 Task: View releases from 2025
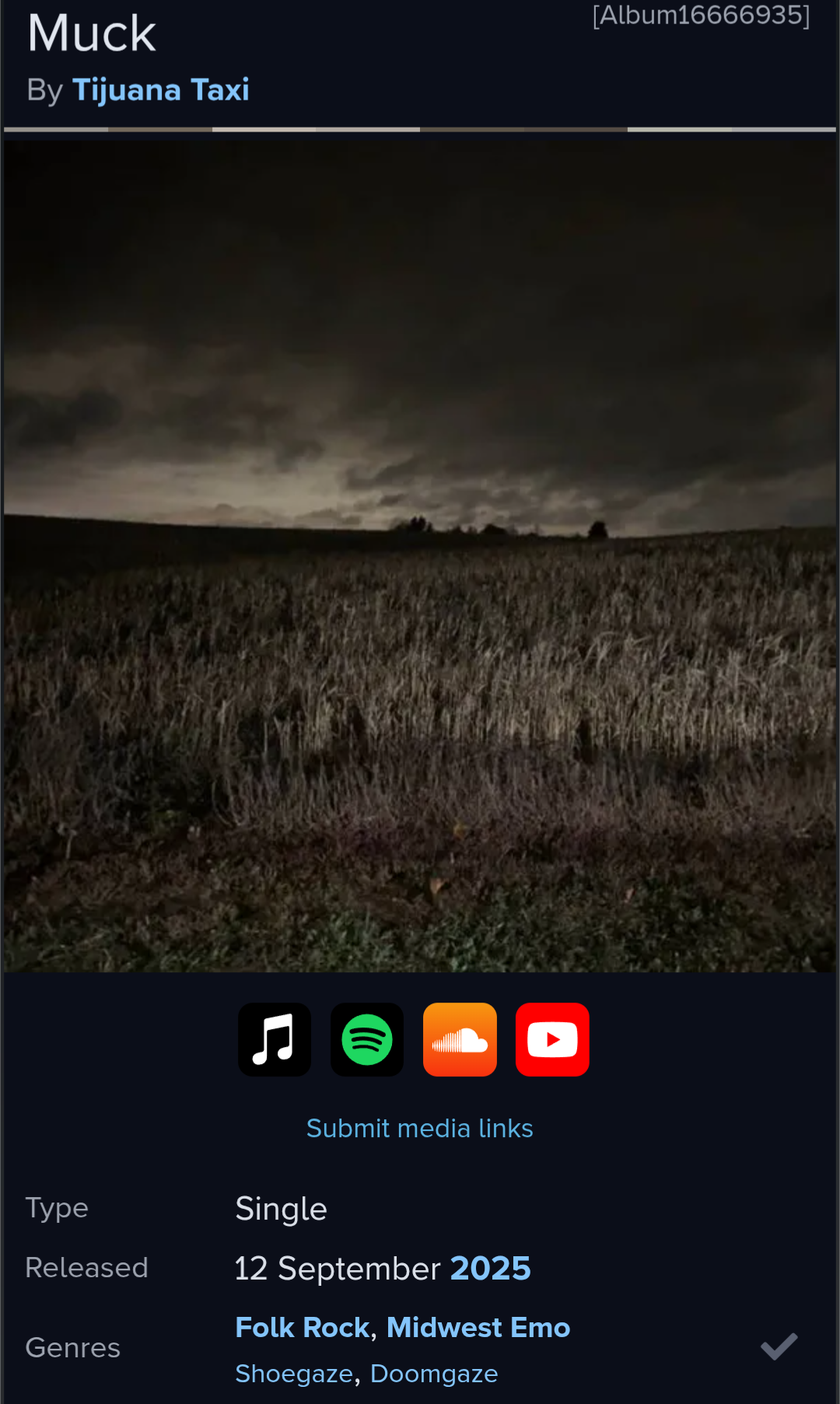[x=490, y=1268]
